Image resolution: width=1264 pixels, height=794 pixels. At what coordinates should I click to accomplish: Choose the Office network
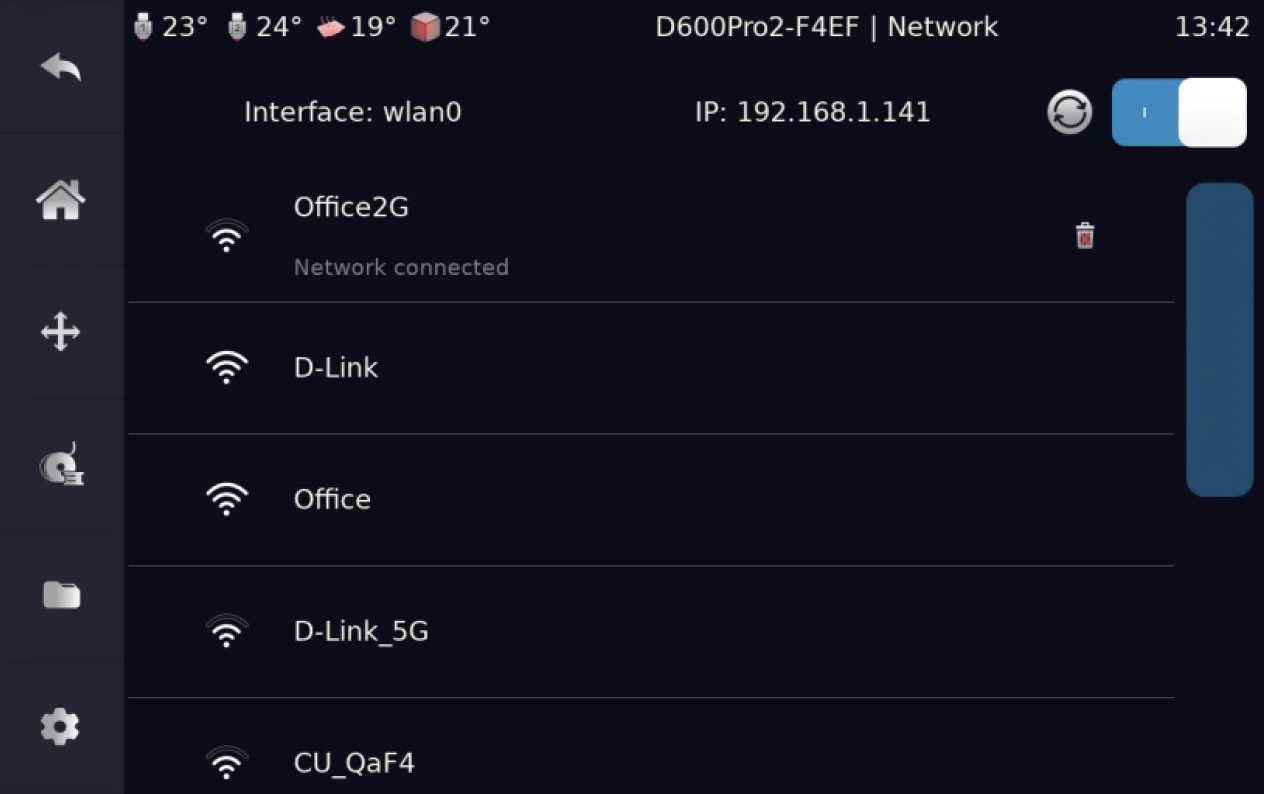tap(332, 499)
